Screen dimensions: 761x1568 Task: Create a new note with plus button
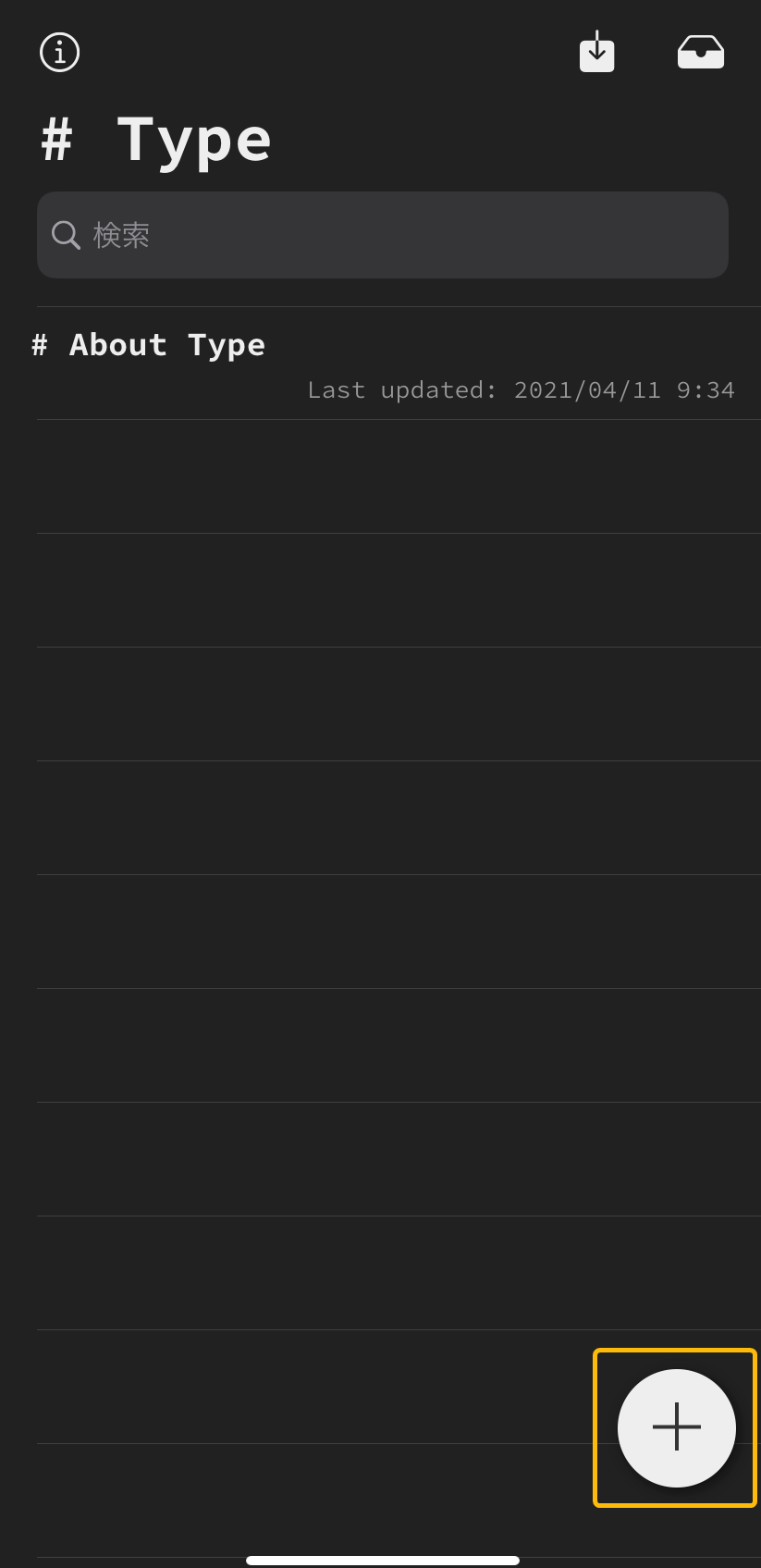click(x=676, y=1427)
